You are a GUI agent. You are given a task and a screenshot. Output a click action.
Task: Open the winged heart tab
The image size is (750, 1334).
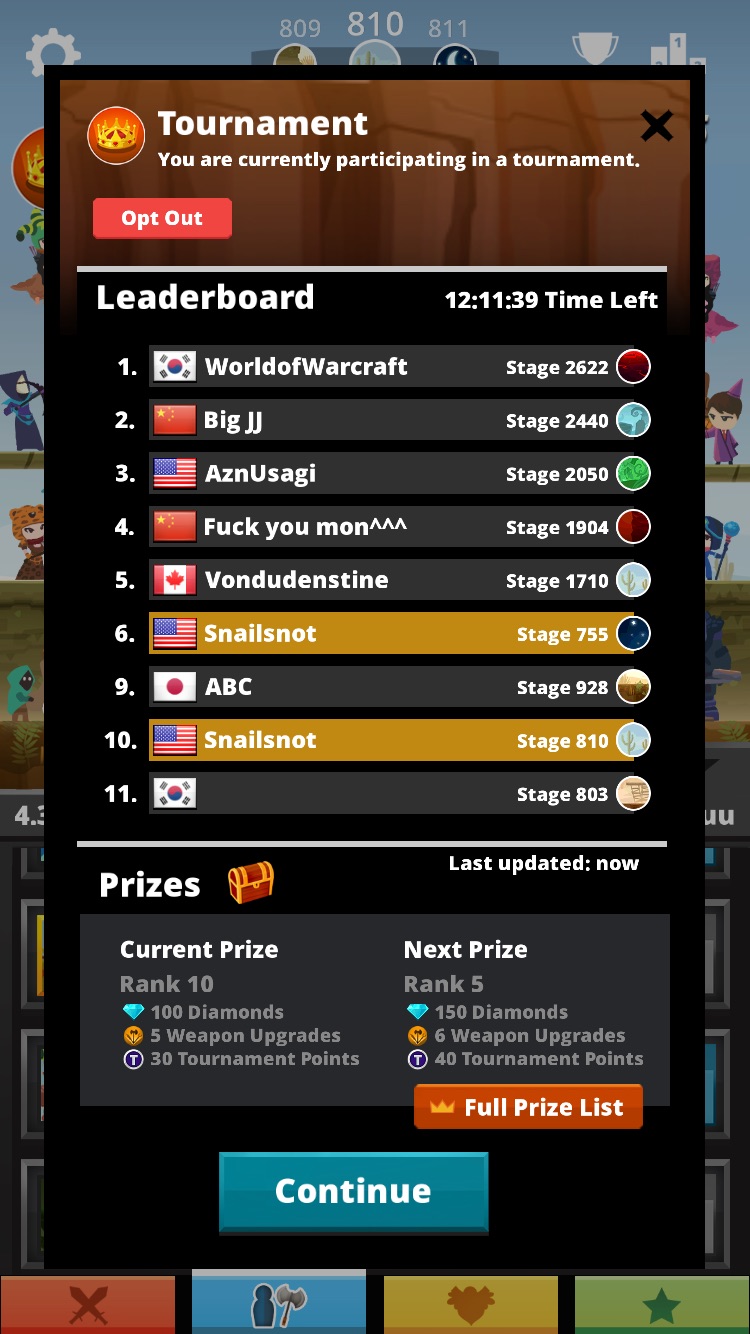[471, 1305]
